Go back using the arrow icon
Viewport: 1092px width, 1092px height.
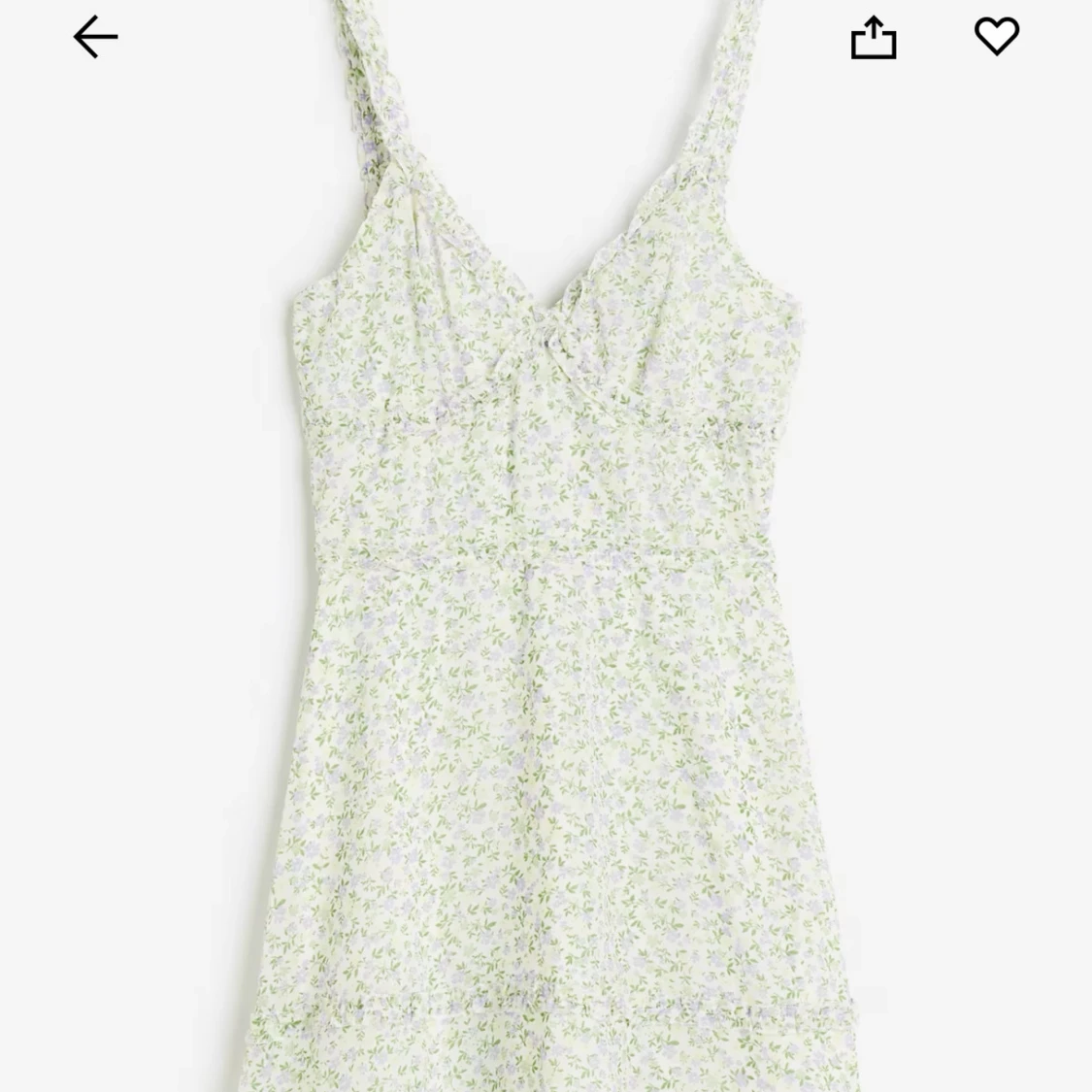pyautogui.click(x=95, y=37)
